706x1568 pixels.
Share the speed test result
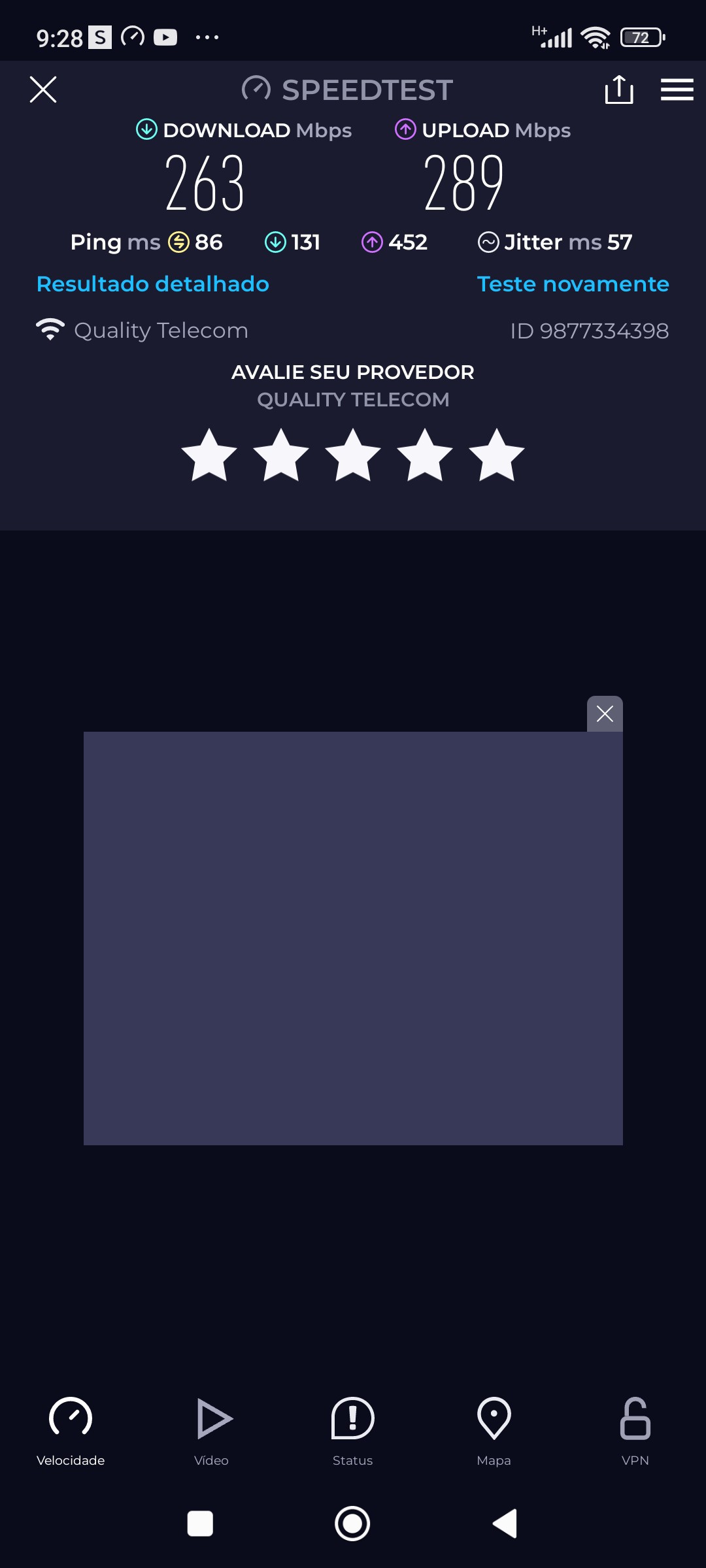[x=618, y=90]
